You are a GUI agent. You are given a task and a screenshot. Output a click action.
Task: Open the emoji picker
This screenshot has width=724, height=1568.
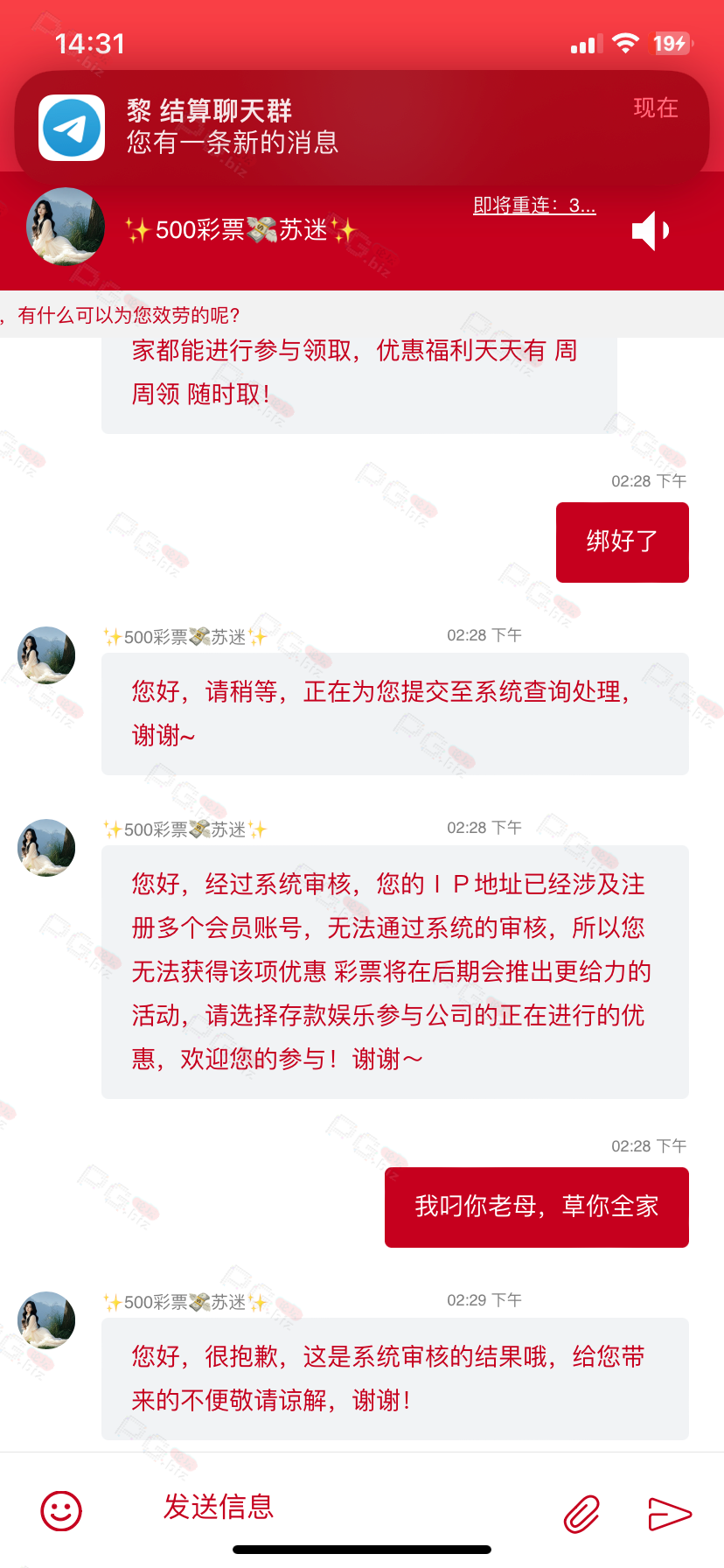pos(61,1511)
